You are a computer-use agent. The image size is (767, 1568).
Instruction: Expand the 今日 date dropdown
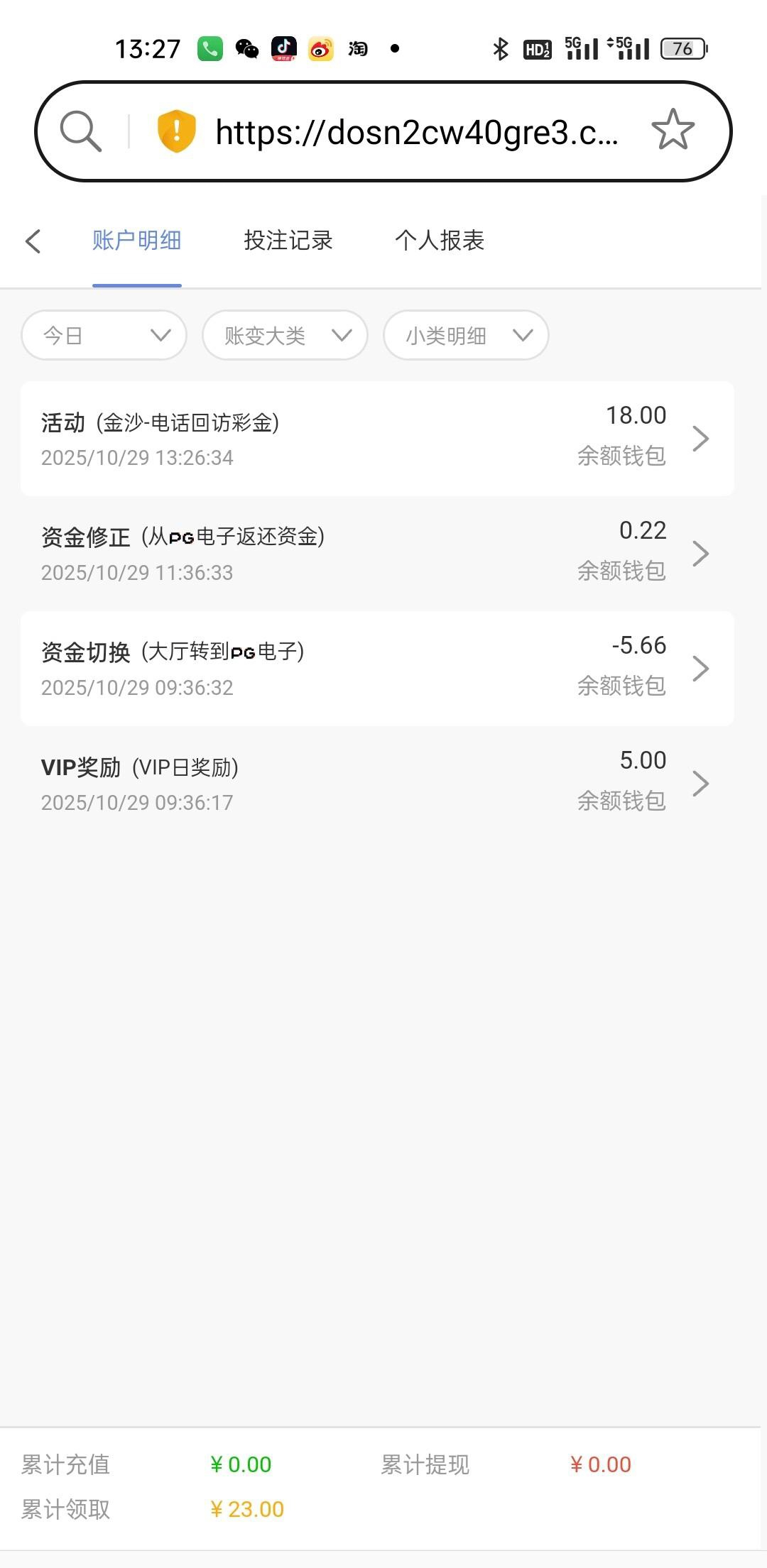click(104, 335)
